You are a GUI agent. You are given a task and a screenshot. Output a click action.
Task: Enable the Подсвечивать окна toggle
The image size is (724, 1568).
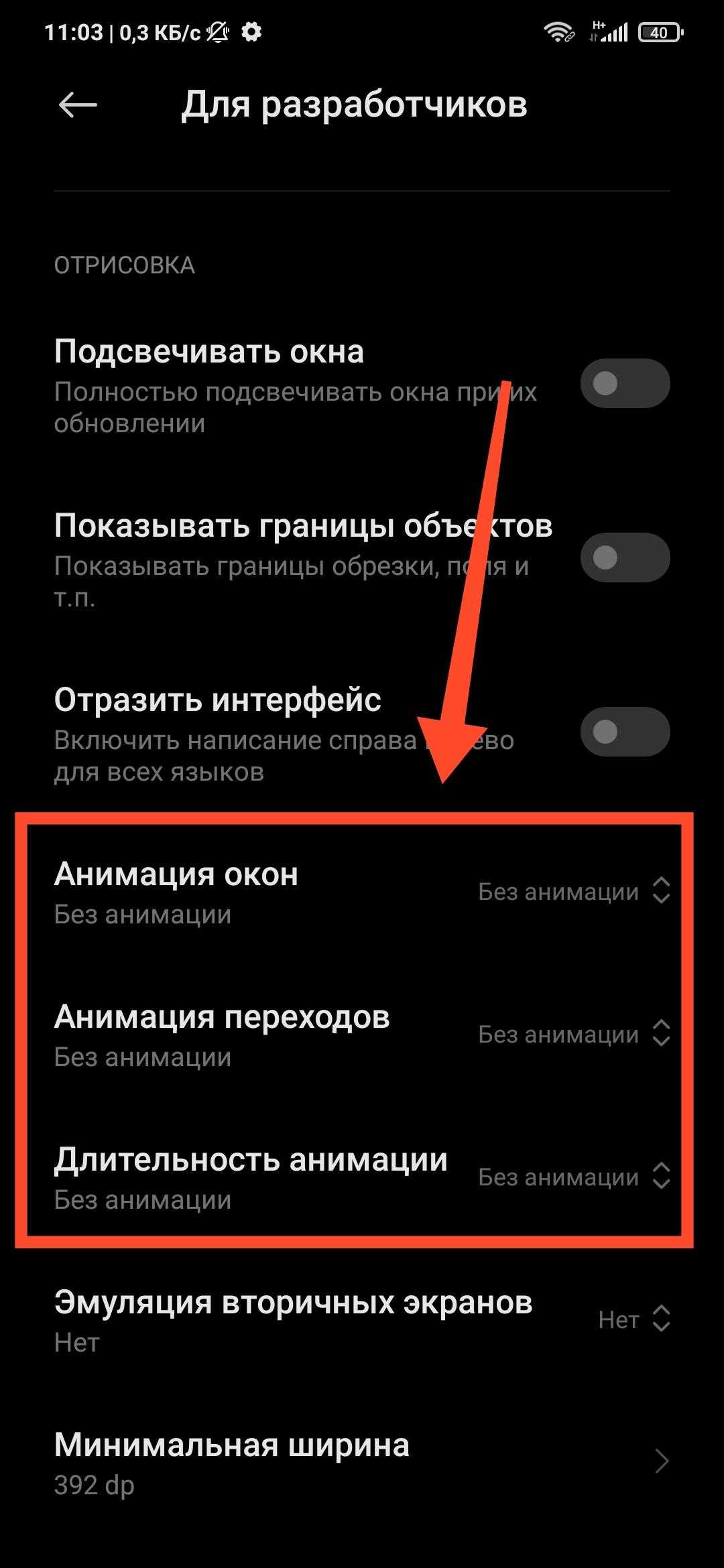pyautogui.click(x=625, y=383)
